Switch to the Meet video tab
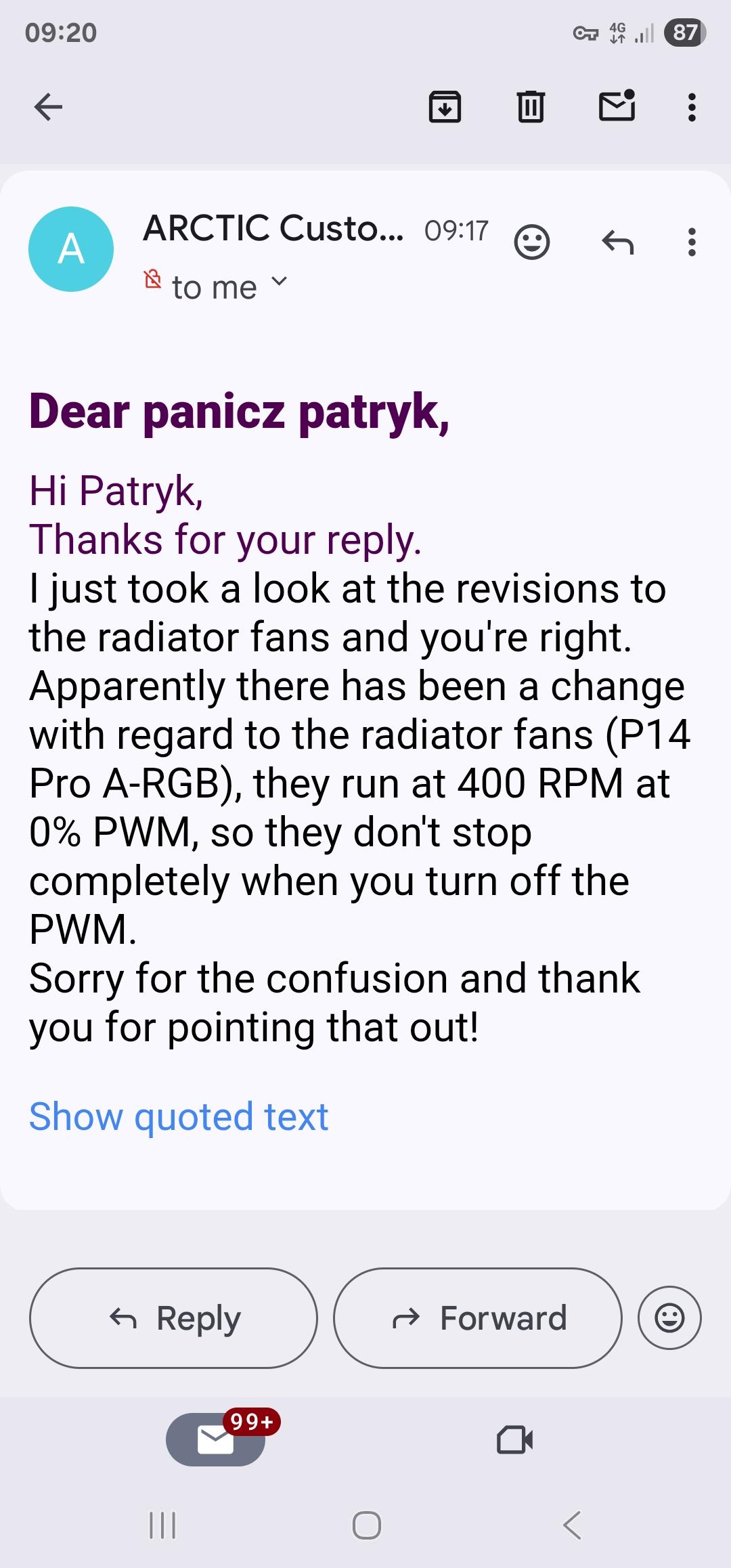The image size is (731, 1568). [514, 1440]
